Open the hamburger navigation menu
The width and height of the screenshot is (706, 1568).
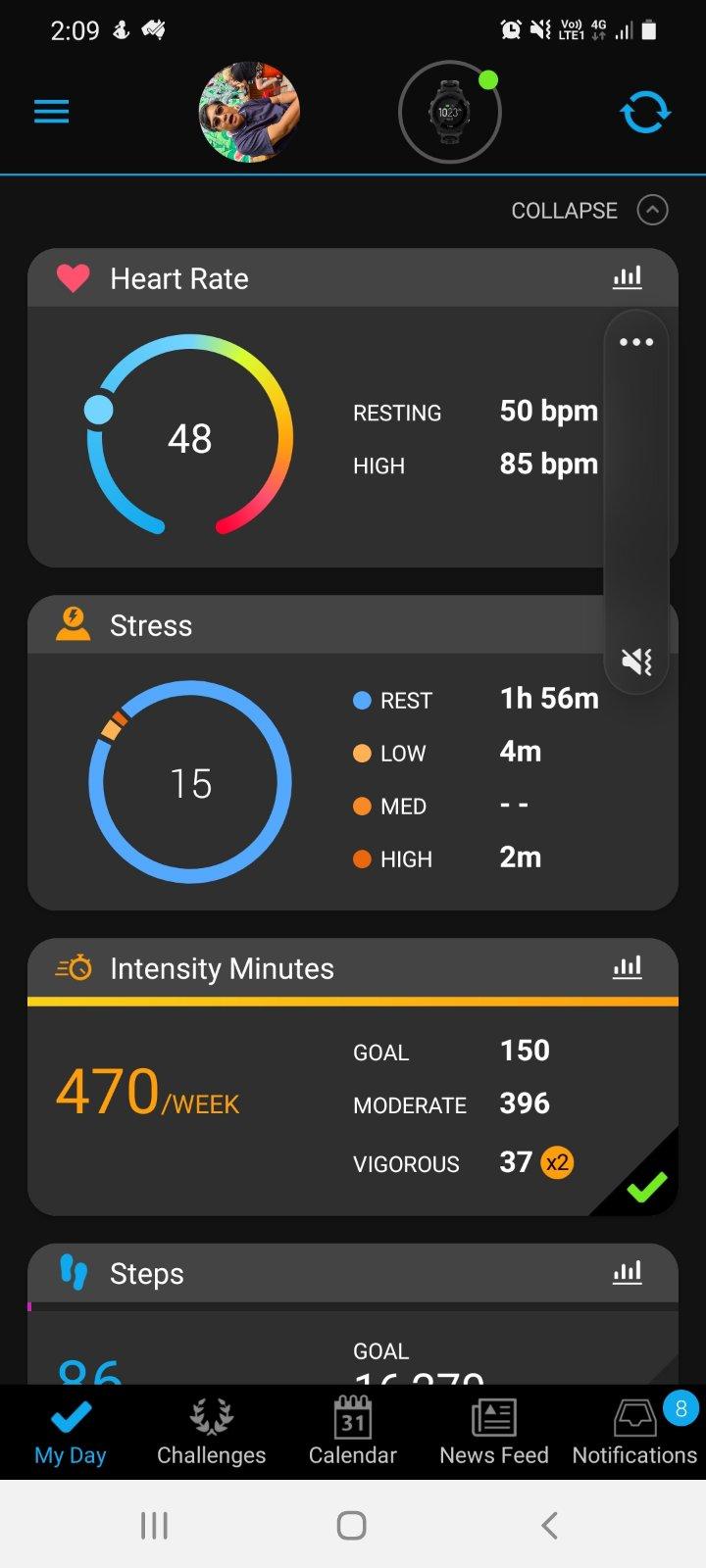click(51, 112)
